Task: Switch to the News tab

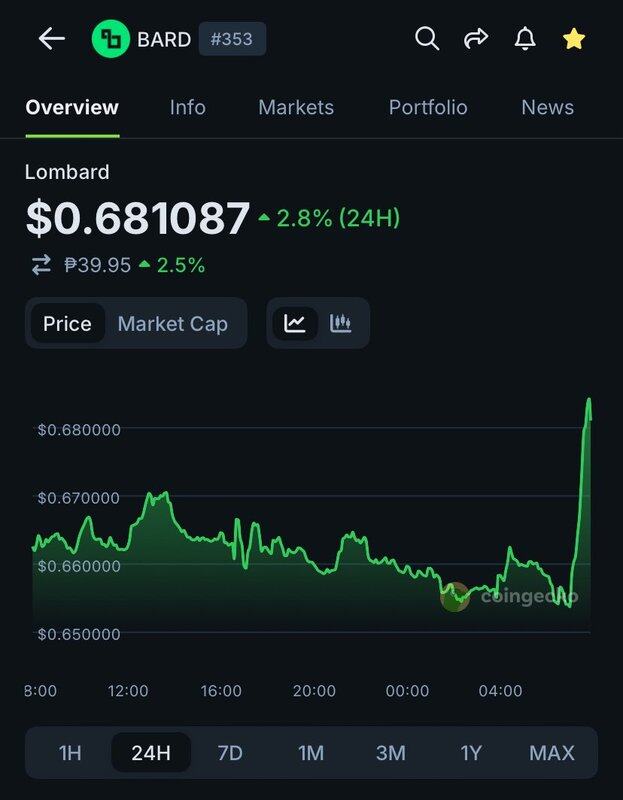Action: 548,107
